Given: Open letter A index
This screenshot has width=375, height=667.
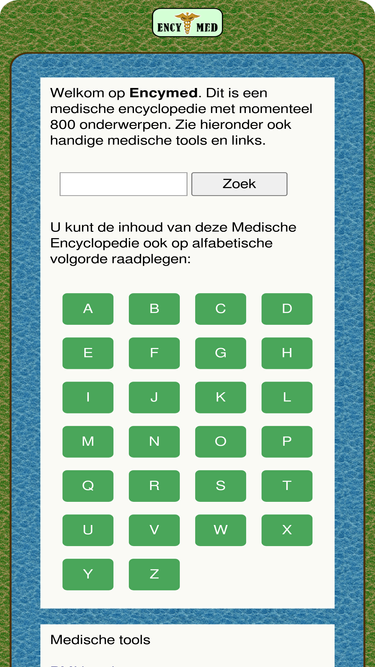Looking at the screenshot, I should click(88, 309).
